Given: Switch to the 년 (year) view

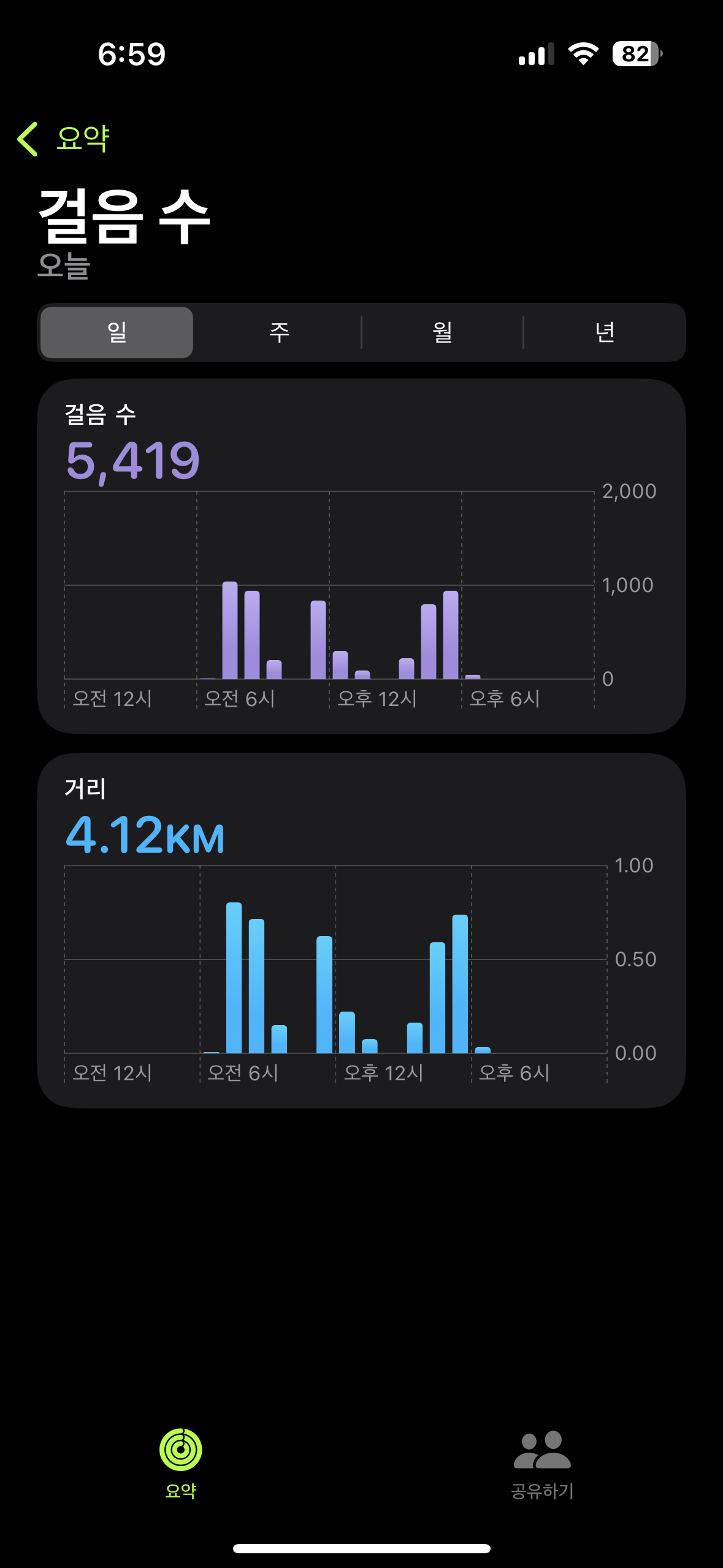Looking at the screenshot, I should pos(605,332).
